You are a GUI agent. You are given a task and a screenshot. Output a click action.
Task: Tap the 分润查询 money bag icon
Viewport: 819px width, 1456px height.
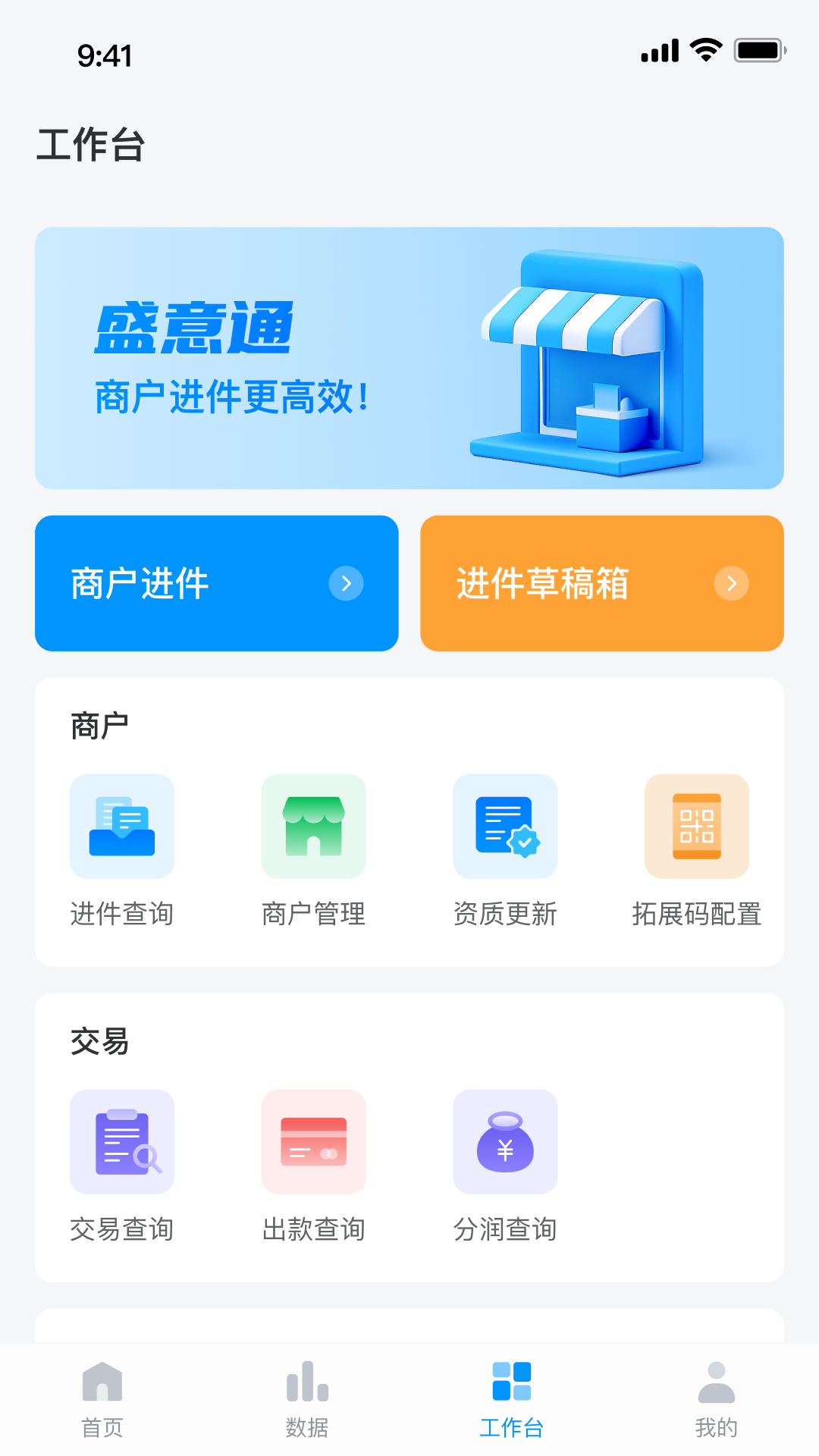505,1141
